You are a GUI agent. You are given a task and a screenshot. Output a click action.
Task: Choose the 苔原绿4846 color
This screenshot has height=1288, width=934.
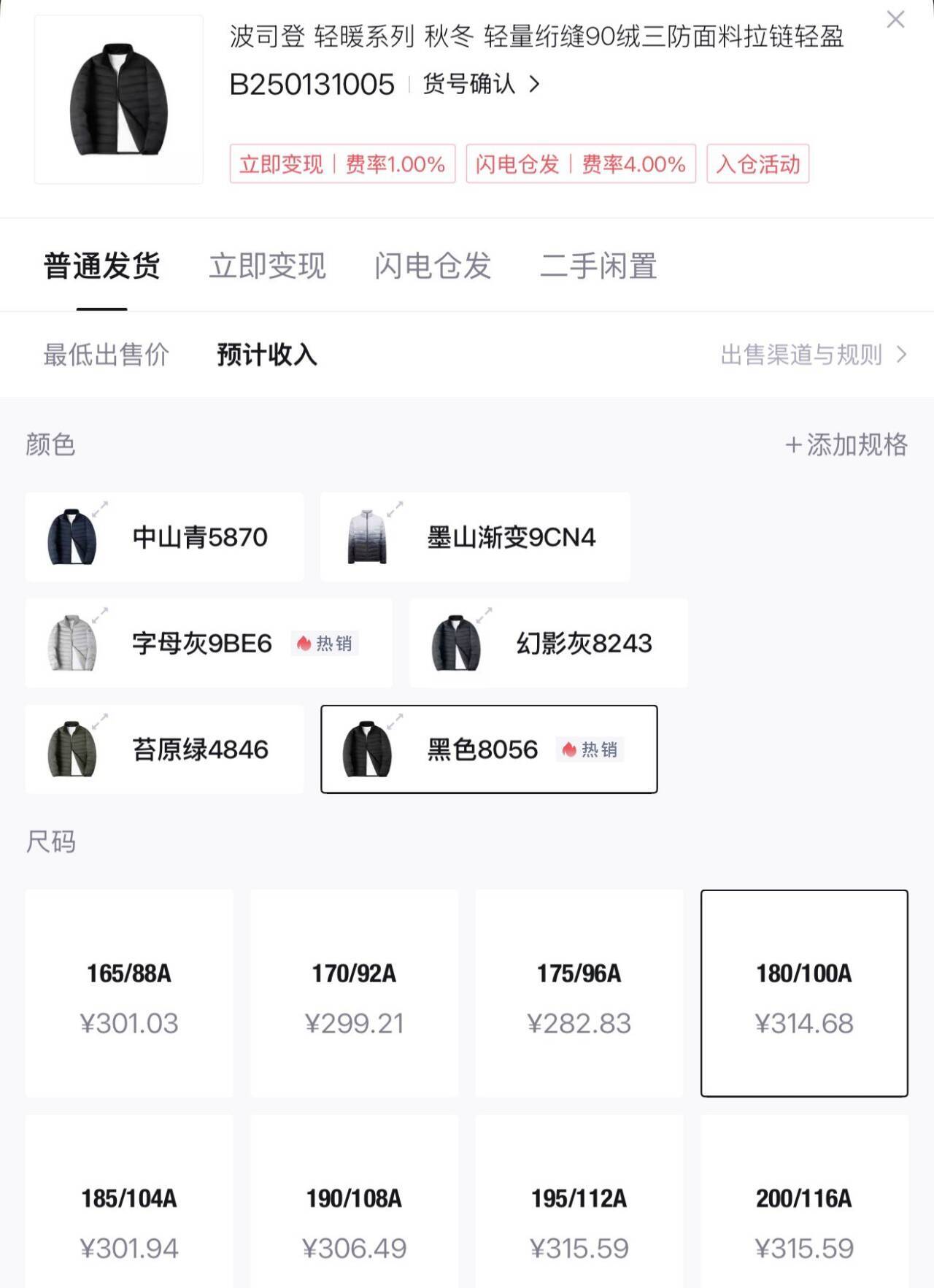click(164, 749)
